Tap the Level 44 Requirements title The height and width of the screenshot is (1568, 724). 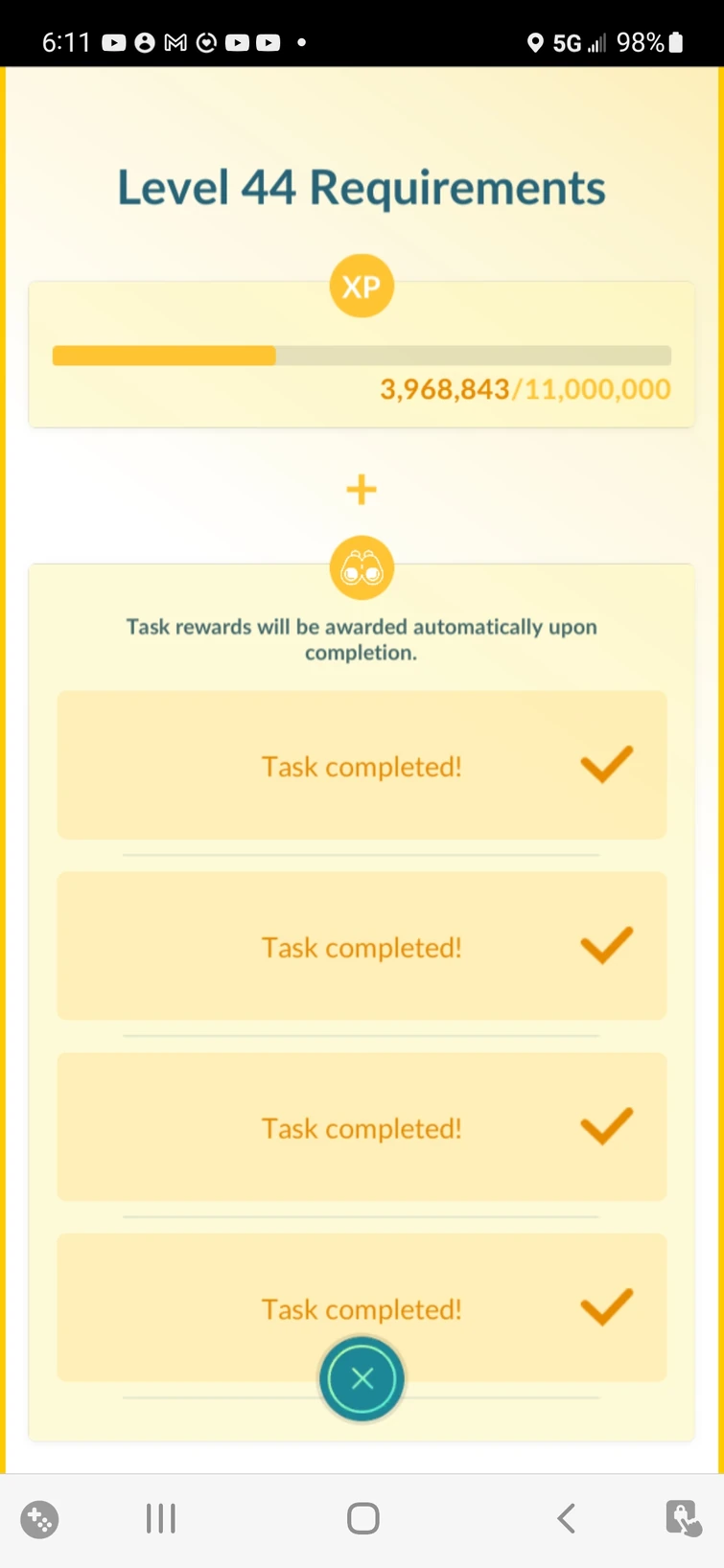click(362, 187)
